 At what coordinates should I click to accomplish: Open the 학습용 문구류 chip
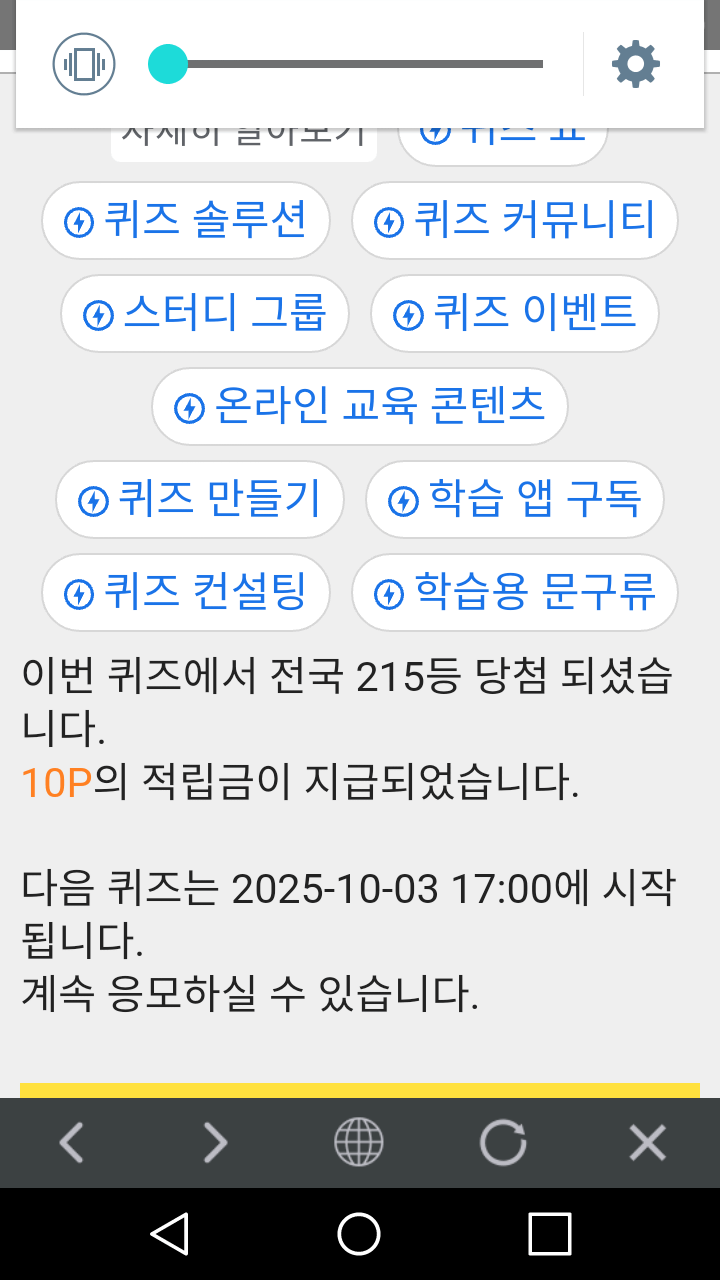[x=515, y=592]
